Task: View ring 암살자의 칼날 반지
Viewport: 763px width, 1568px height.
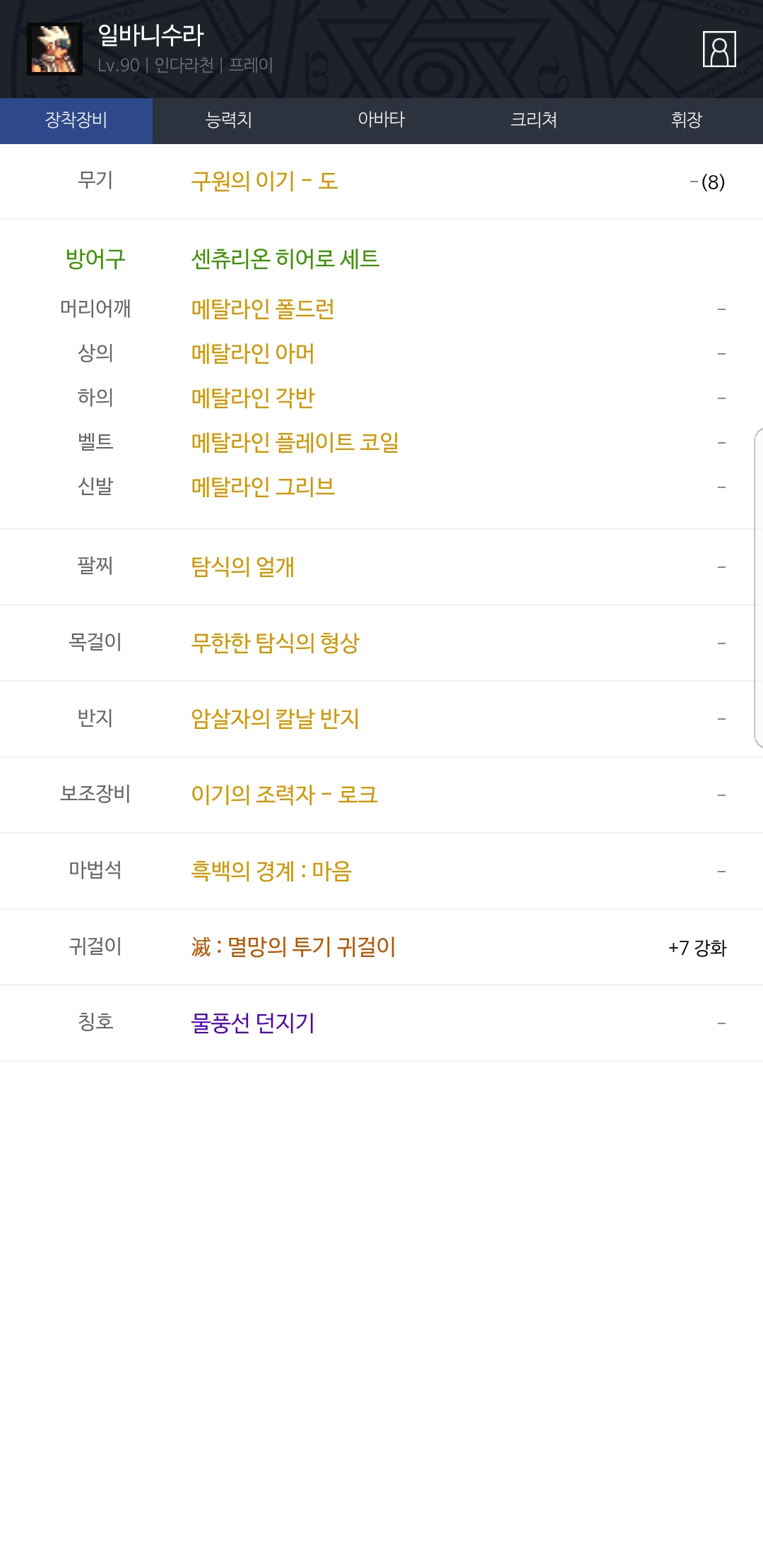Action: 275,718
